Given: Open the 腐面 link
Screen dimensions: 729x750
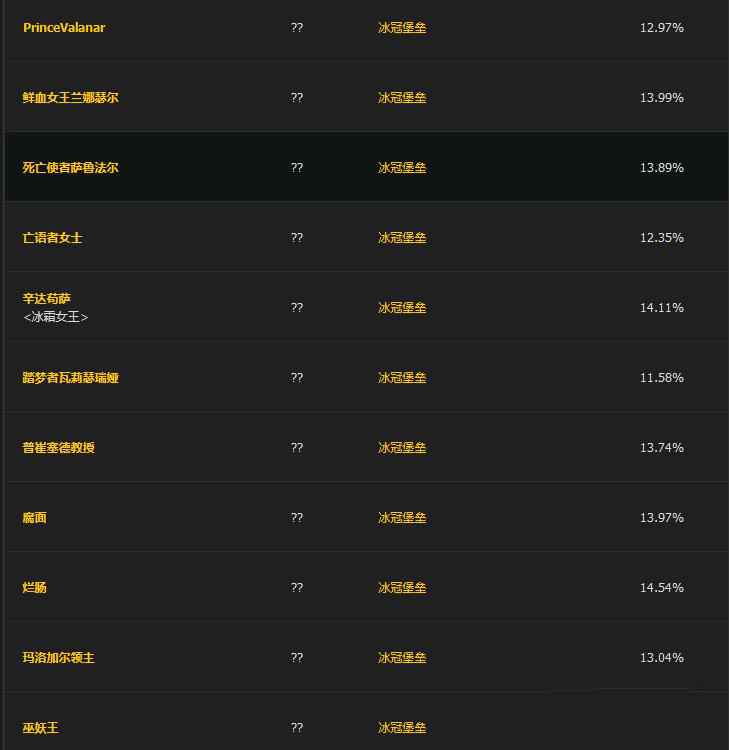Looking at the screenshot, I should pos(35,518).
